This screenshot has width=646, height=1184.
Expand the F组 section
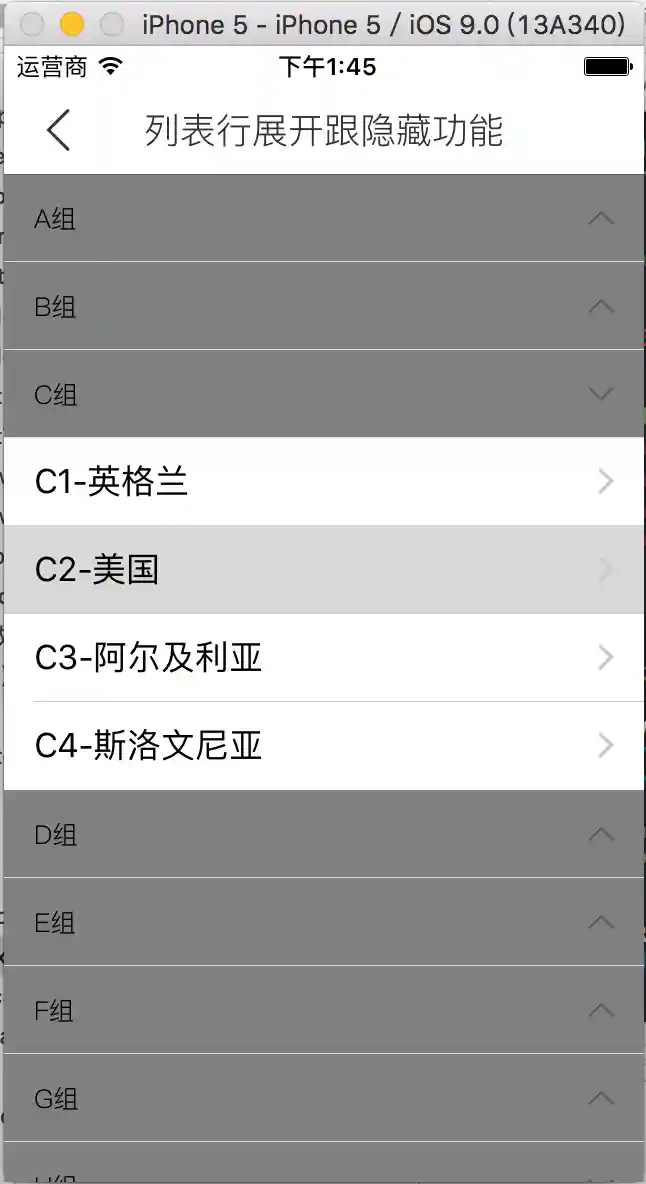[x=323, y=1010]
